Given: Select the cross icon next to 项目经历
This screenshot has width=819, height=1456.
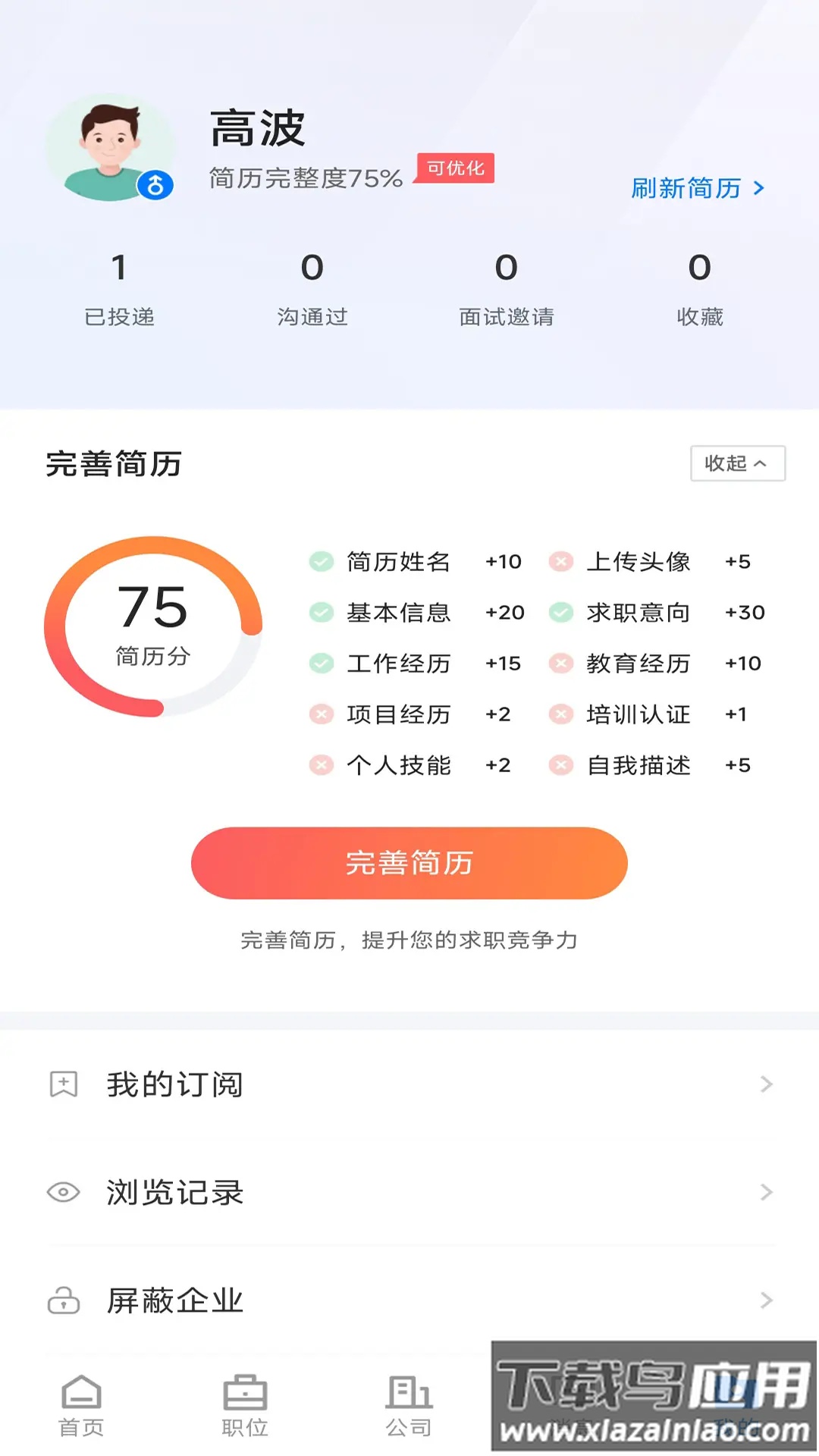Looking at the screenshot, I should 320,714.
